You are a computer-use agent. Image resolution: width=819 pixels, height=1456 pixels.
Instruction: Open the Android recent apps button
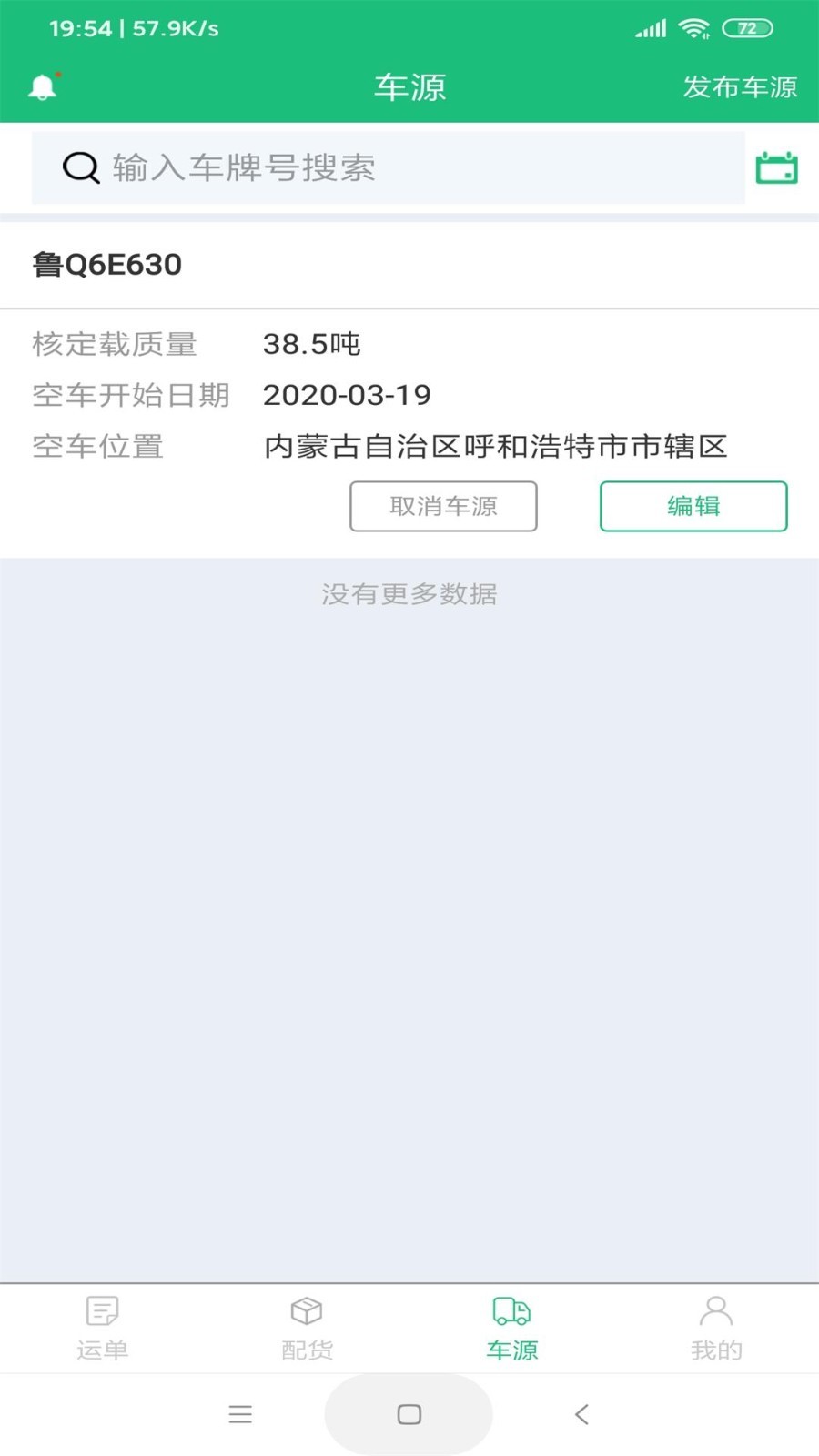click(x=240, y=1414)
